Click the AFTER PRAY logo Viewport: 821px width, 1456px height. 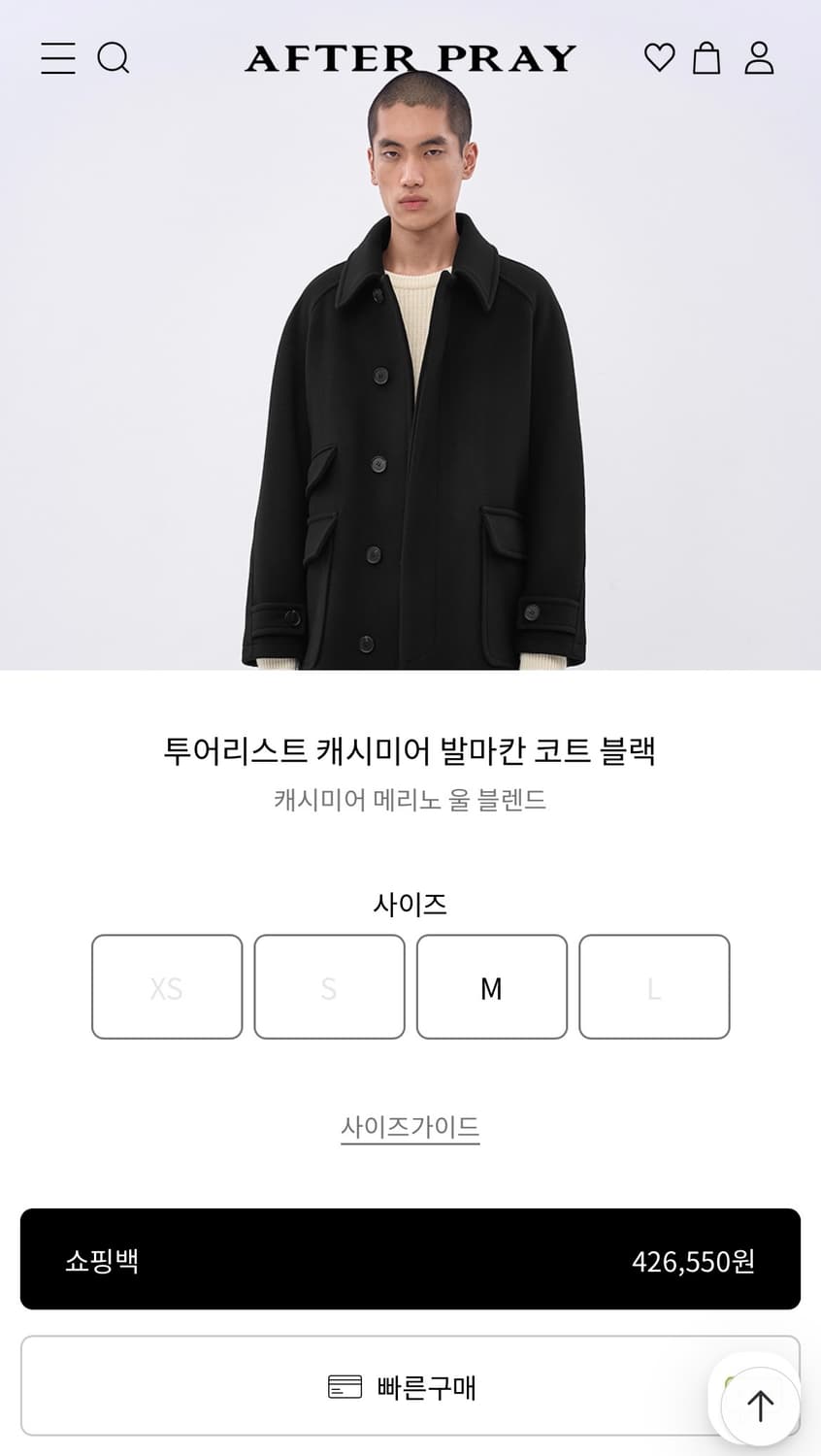click(410, 58)
